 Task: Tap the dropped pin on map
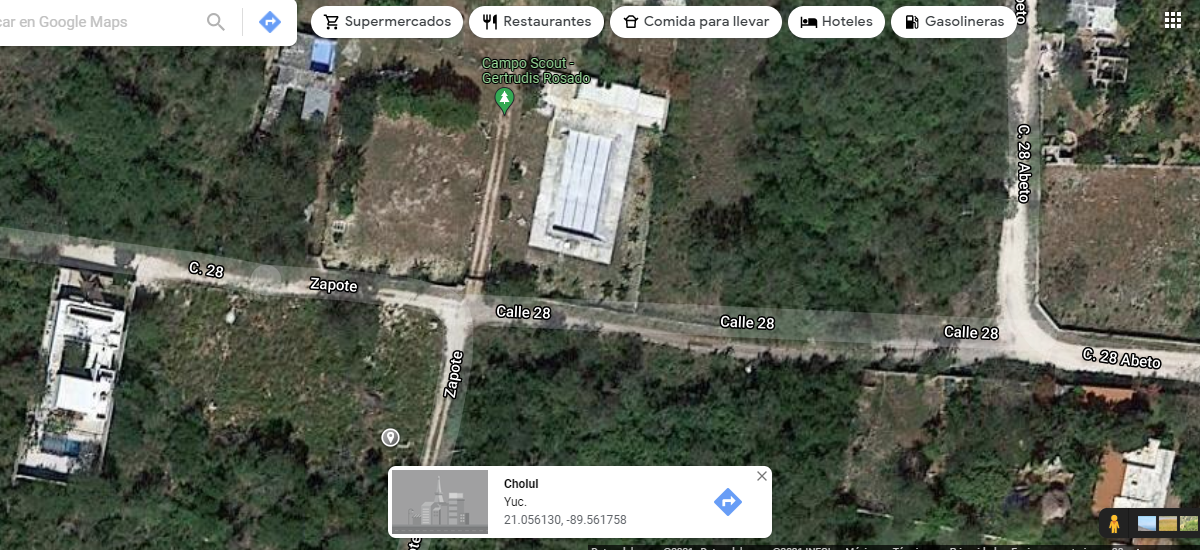click(x=390, y=437)
